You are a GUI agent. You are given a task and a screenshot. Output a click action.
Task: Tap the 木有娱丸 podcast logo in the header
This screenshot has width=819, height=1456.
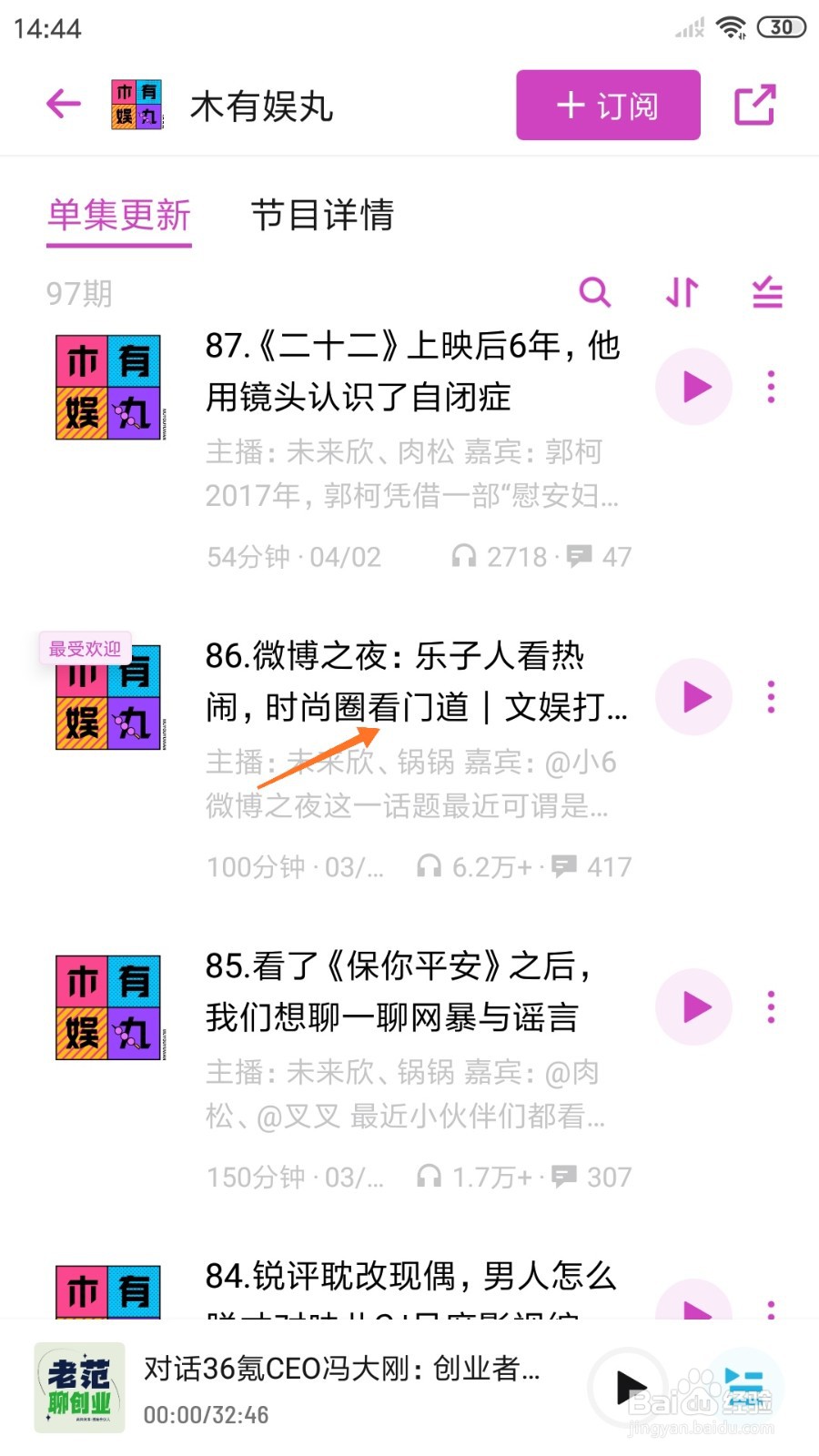click(x=136, y=104)
